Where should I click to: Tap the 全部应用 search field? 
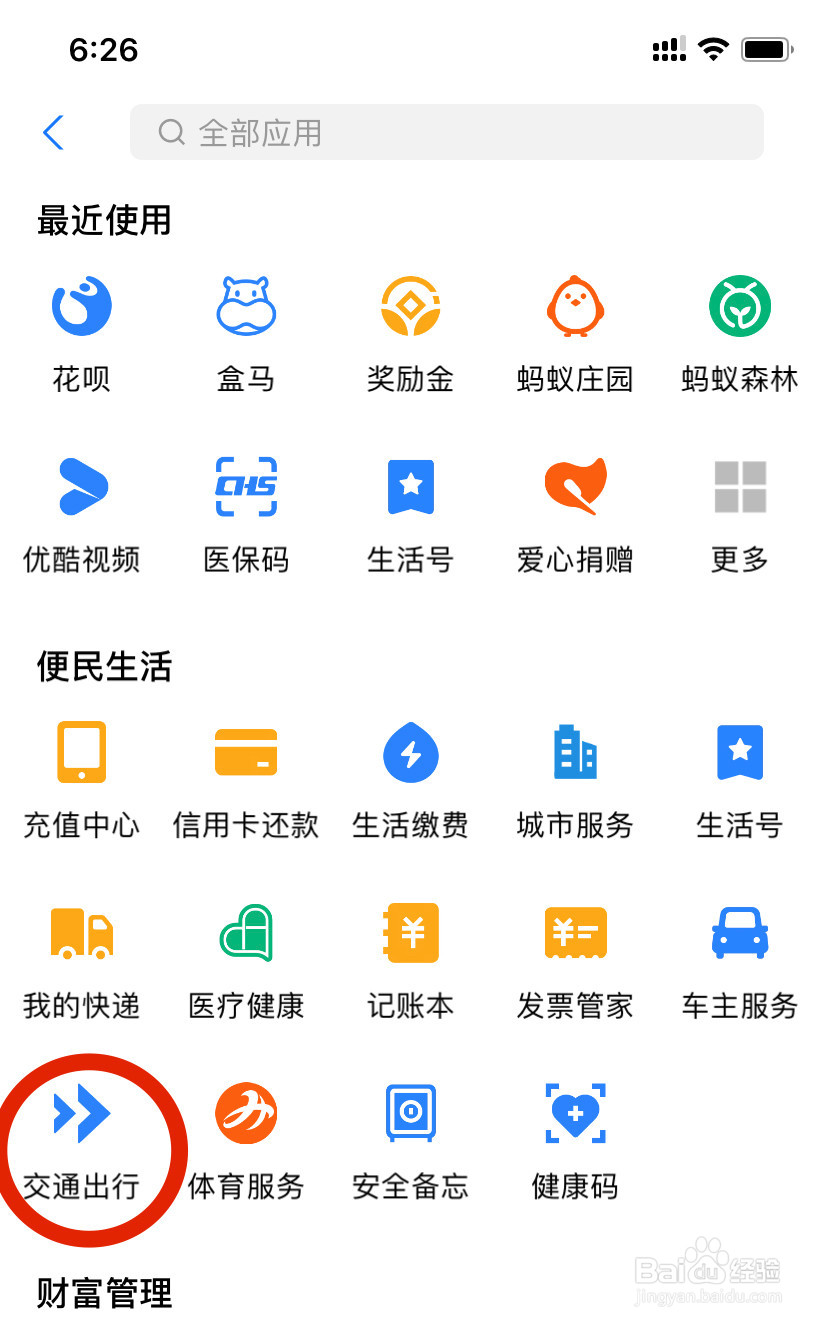click(447, 132)
